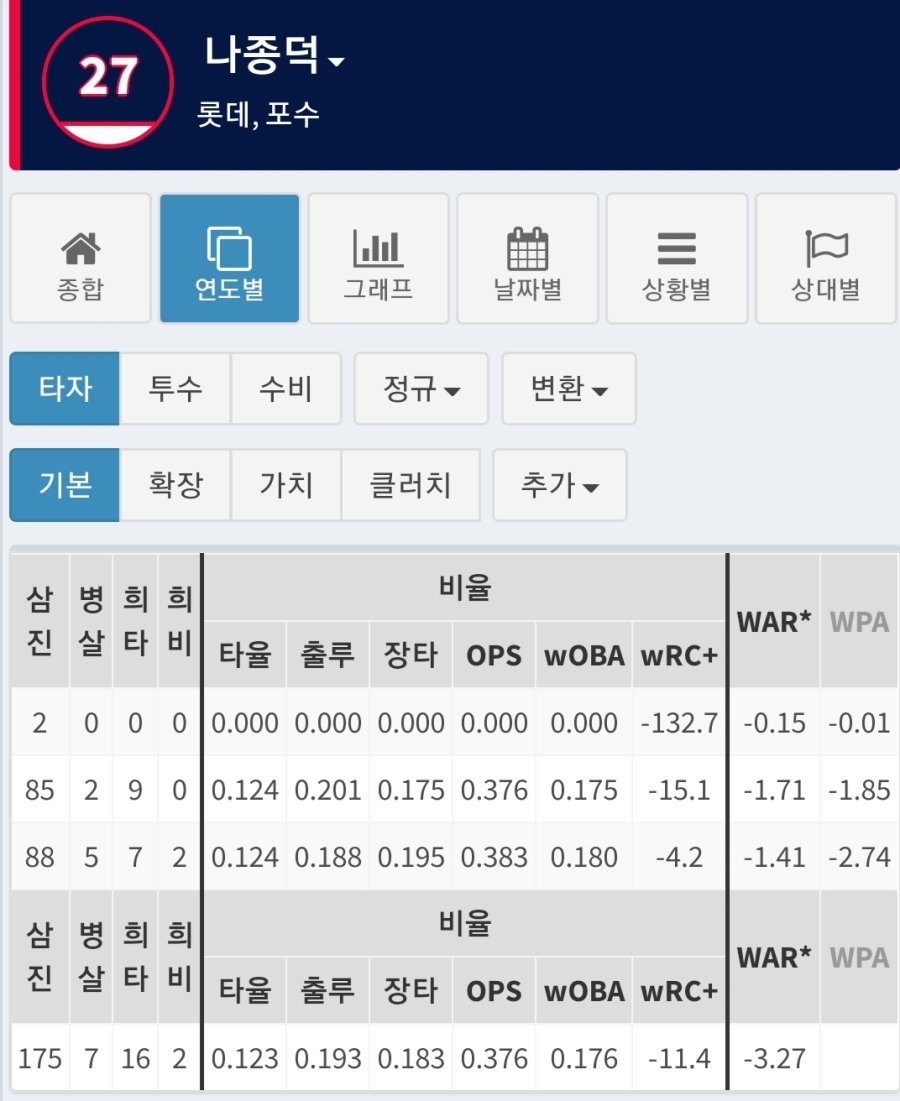Show the 가치 value stats
Image resolution: width=900 pixels, height=1101 pixels.
pyautogui.click(x=286, y=485)
